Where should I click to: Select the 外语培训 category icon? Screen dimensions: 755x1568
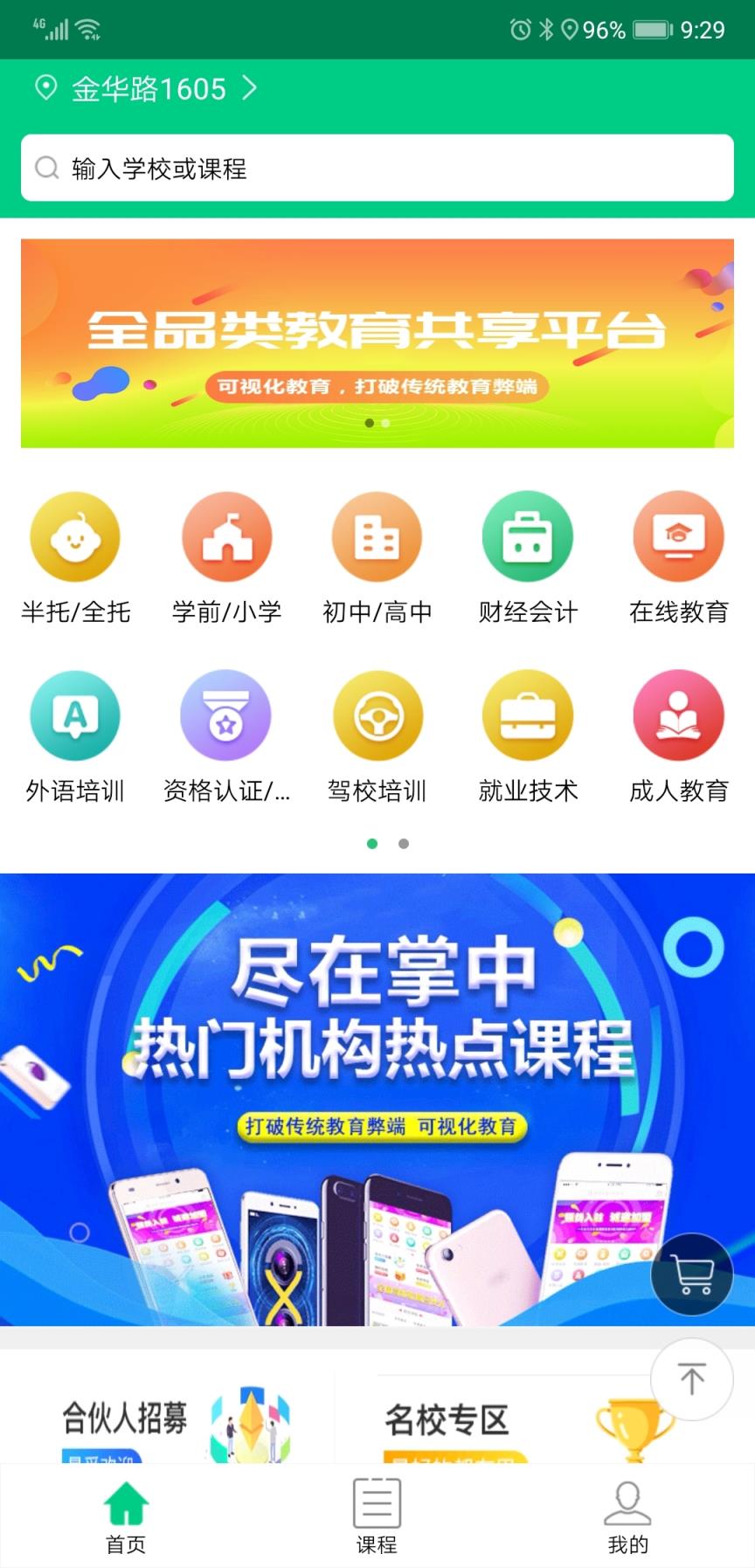[x=75, y=715]
